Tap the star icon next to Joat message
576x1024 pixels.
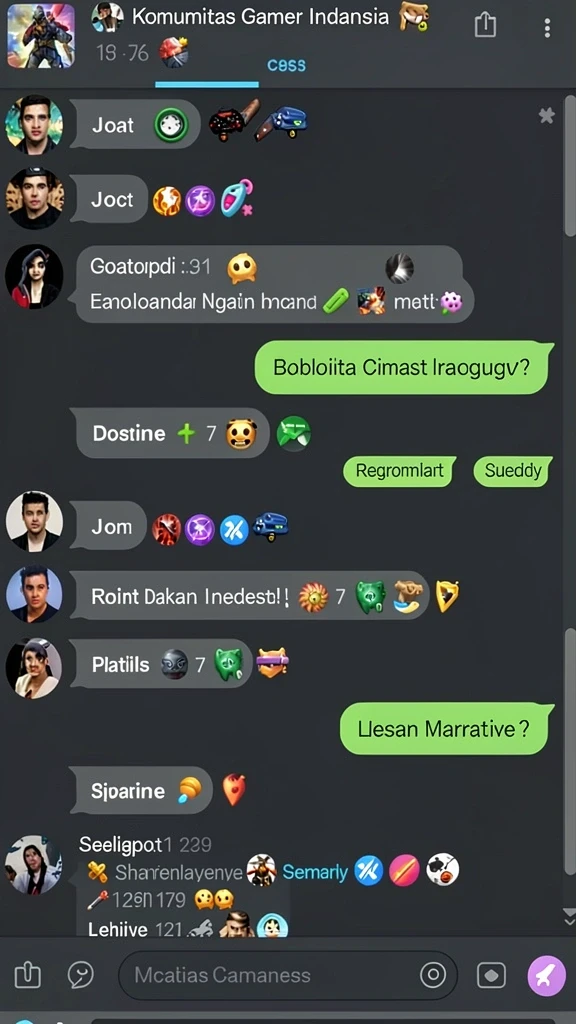coord(546,116)
